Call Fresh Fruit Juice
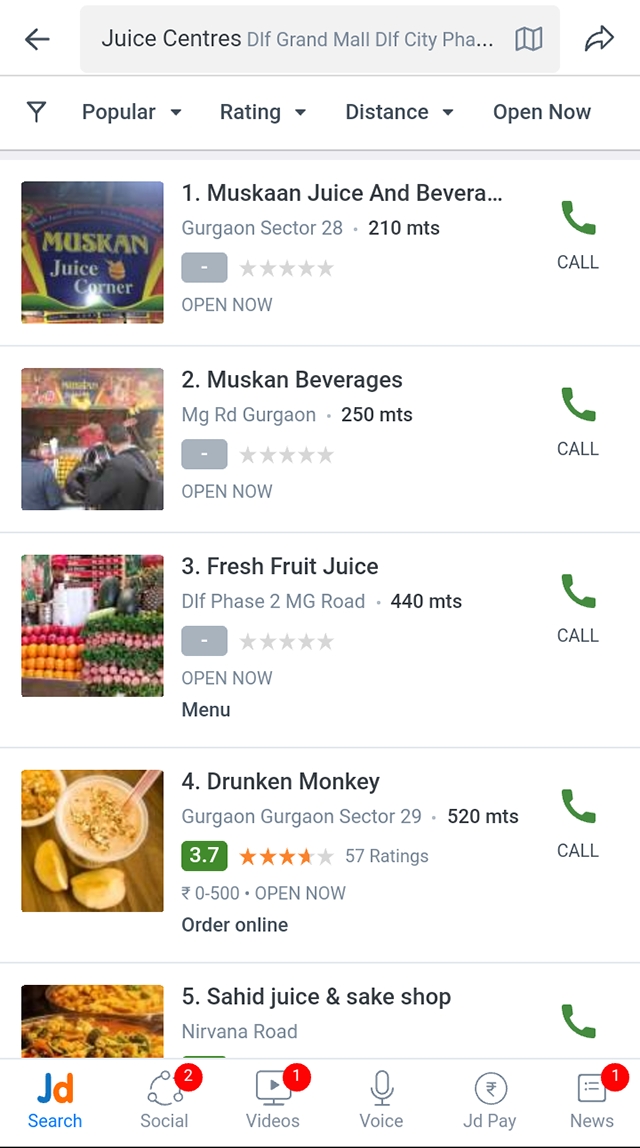The height and width of the screenshot is (1148, 640). click(578, 608)
